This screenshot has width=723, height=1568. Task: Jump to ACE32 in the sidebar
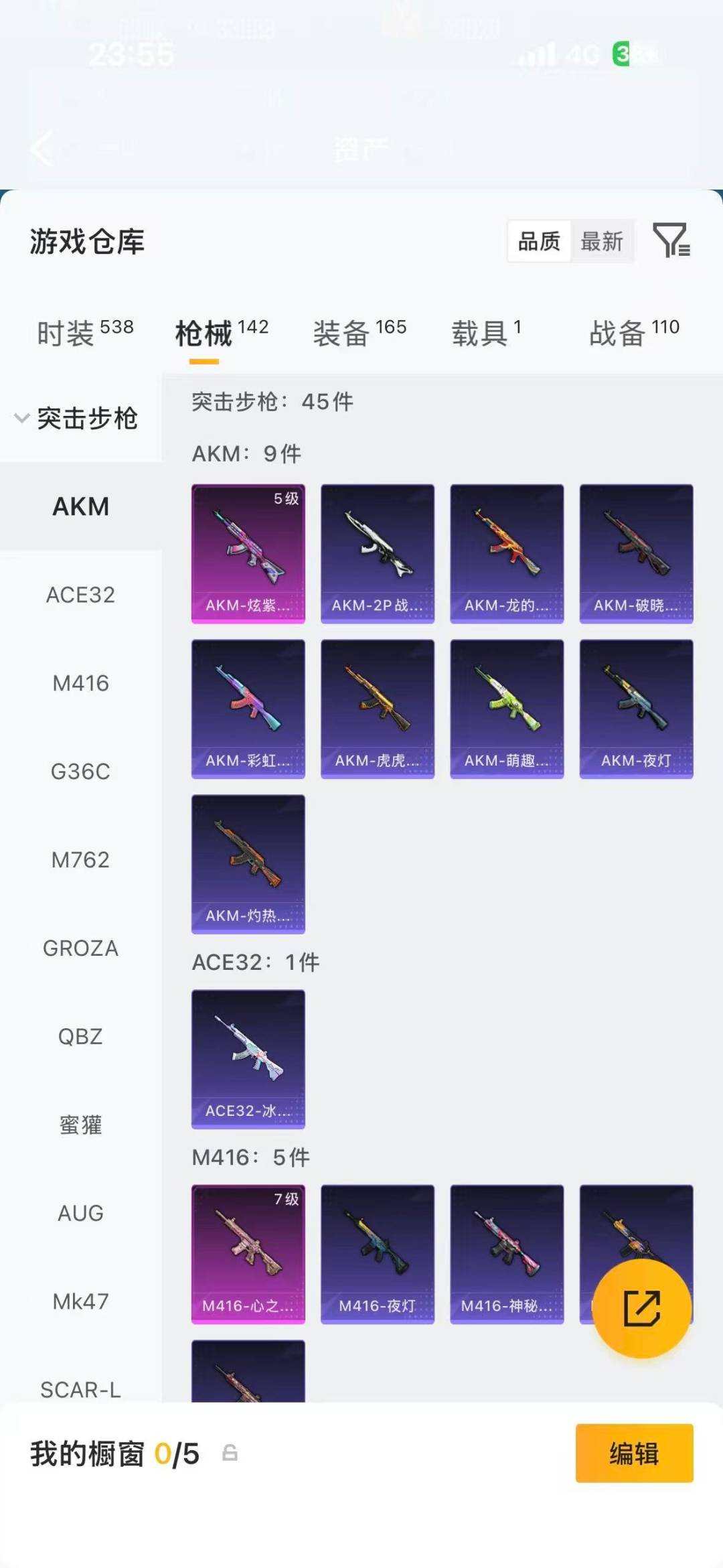[x=80, y=595]
